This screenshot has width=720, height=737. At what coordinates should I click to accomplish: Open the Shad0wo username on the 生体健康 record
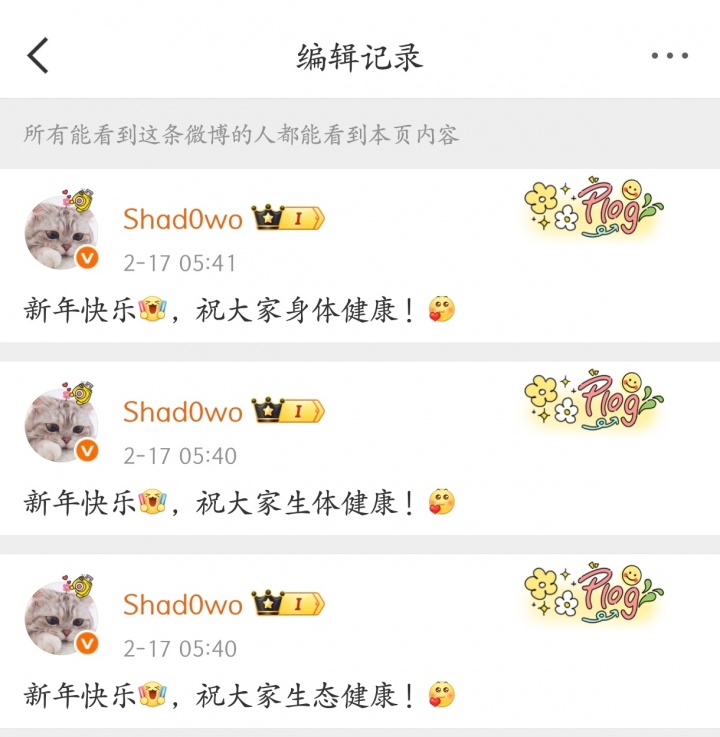pyautogui.click(x=183, y=412)
